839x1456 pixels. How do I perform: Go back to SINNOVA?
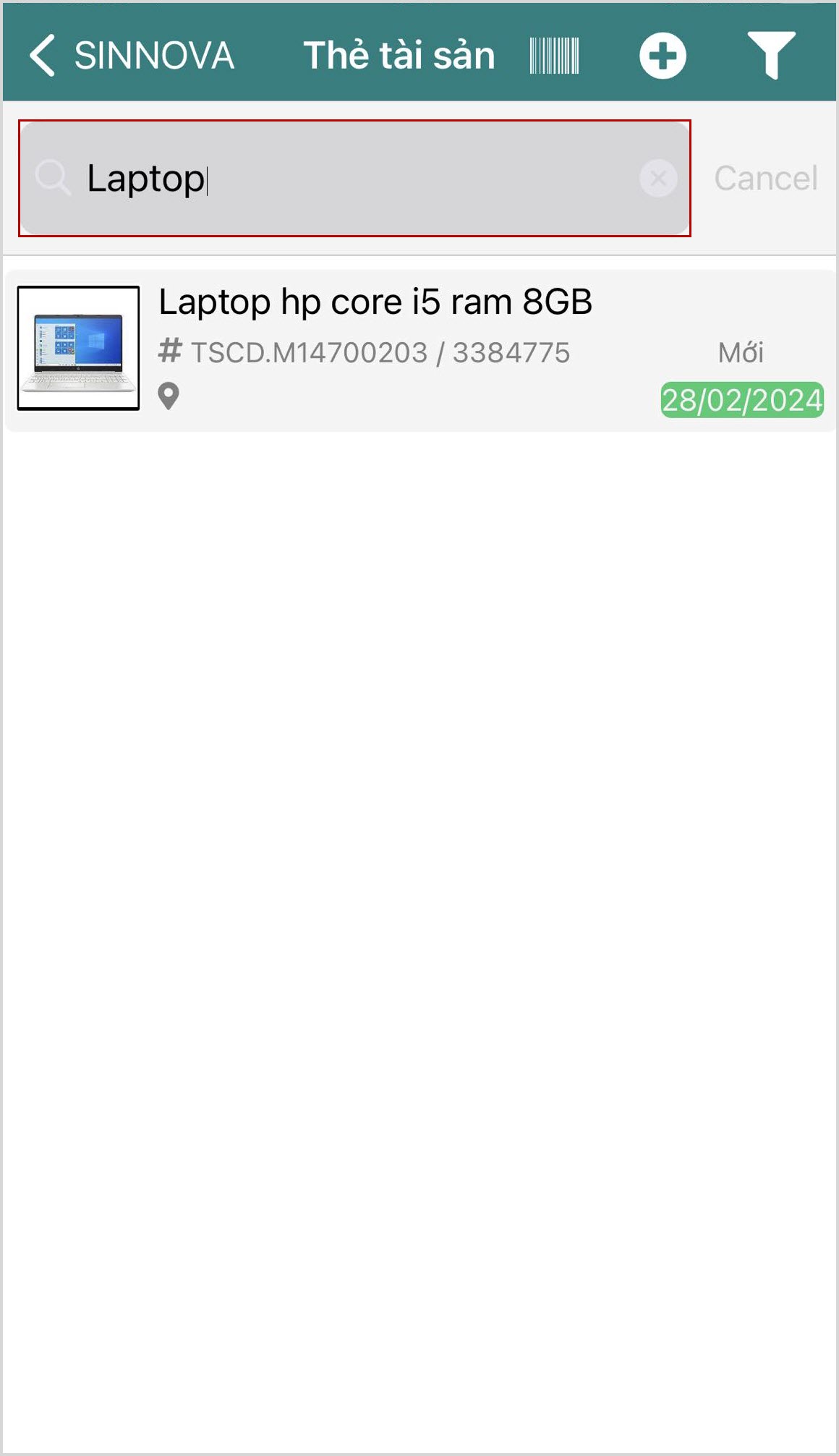coord(130,55)
